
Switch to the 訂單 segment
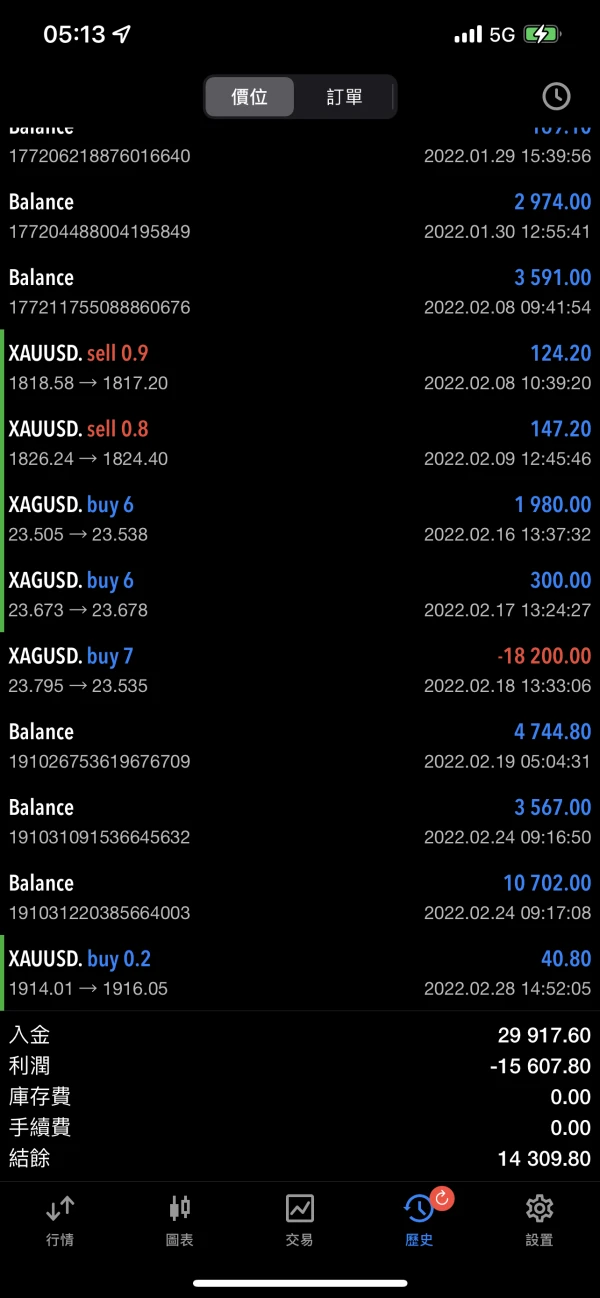click(x=344, y=97)
